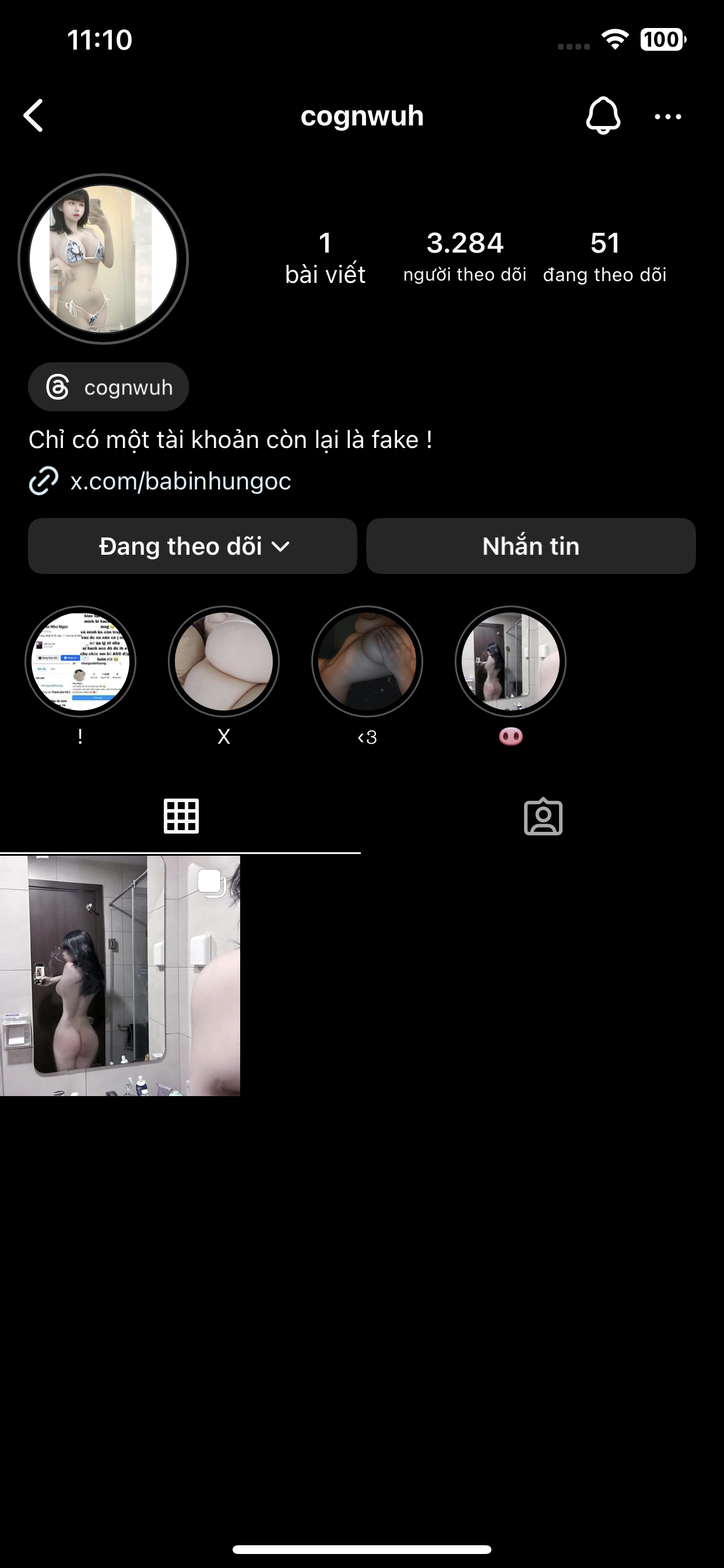View the cognwuh profile picture
Image resolution: width=724 pixels, height=1568 pixels.
pos(103,260)
